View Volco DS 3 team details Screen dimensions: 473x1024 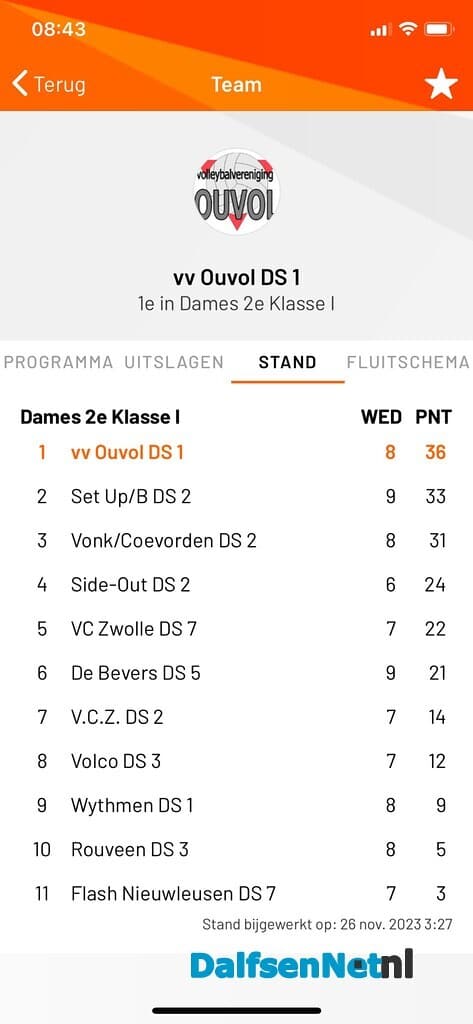click(x=236, y=761)
